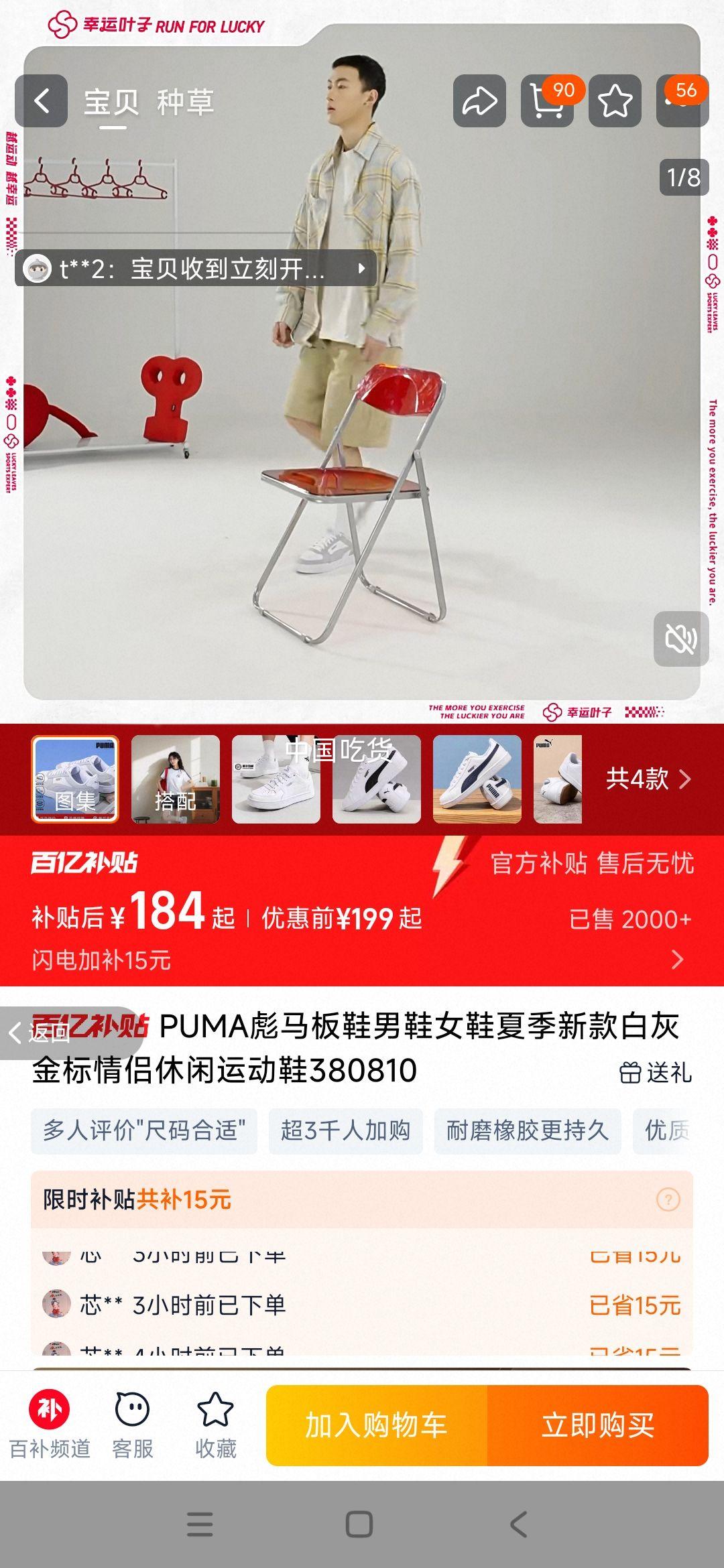The image size is (724, 1568).
Task: Expand 共4款 to view all styles
Action: pyautogui.click(x=644, y=779)
